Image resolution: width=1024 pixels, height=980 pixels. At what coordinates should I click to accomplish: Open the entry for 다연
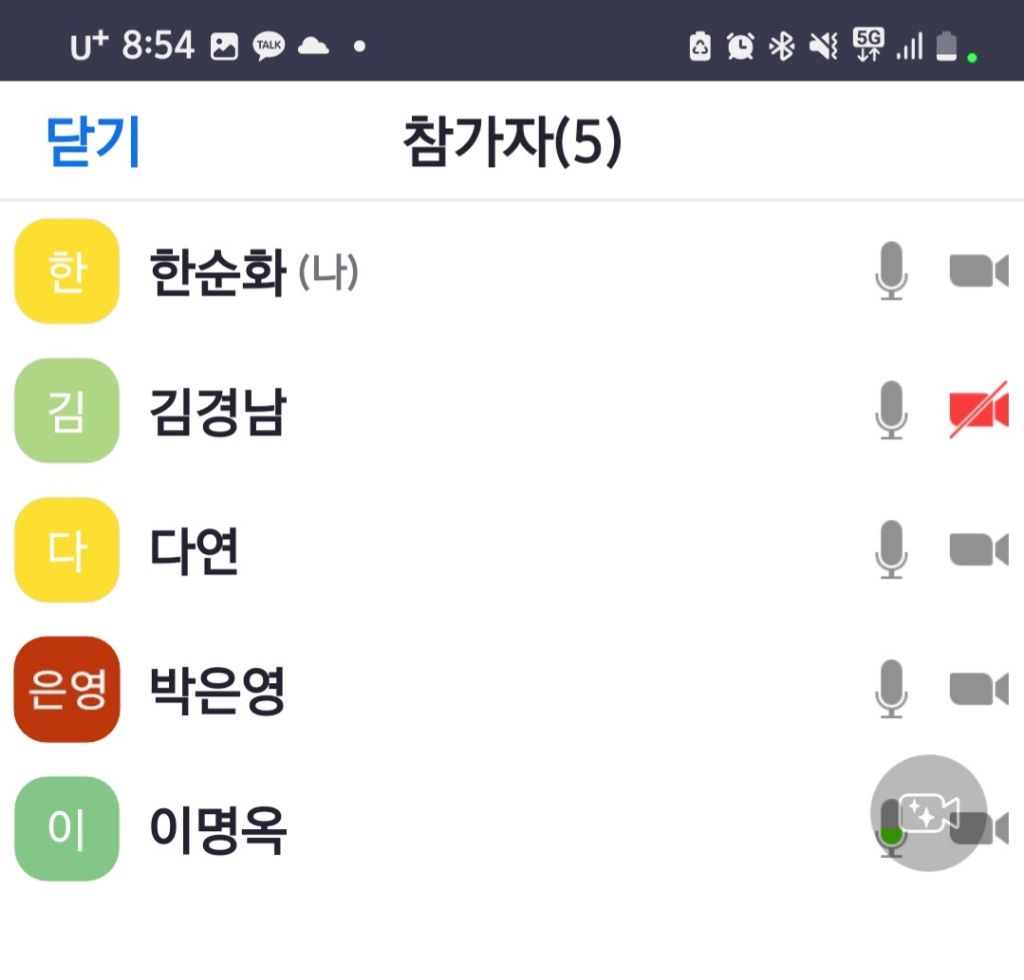[x=512, y=550]
